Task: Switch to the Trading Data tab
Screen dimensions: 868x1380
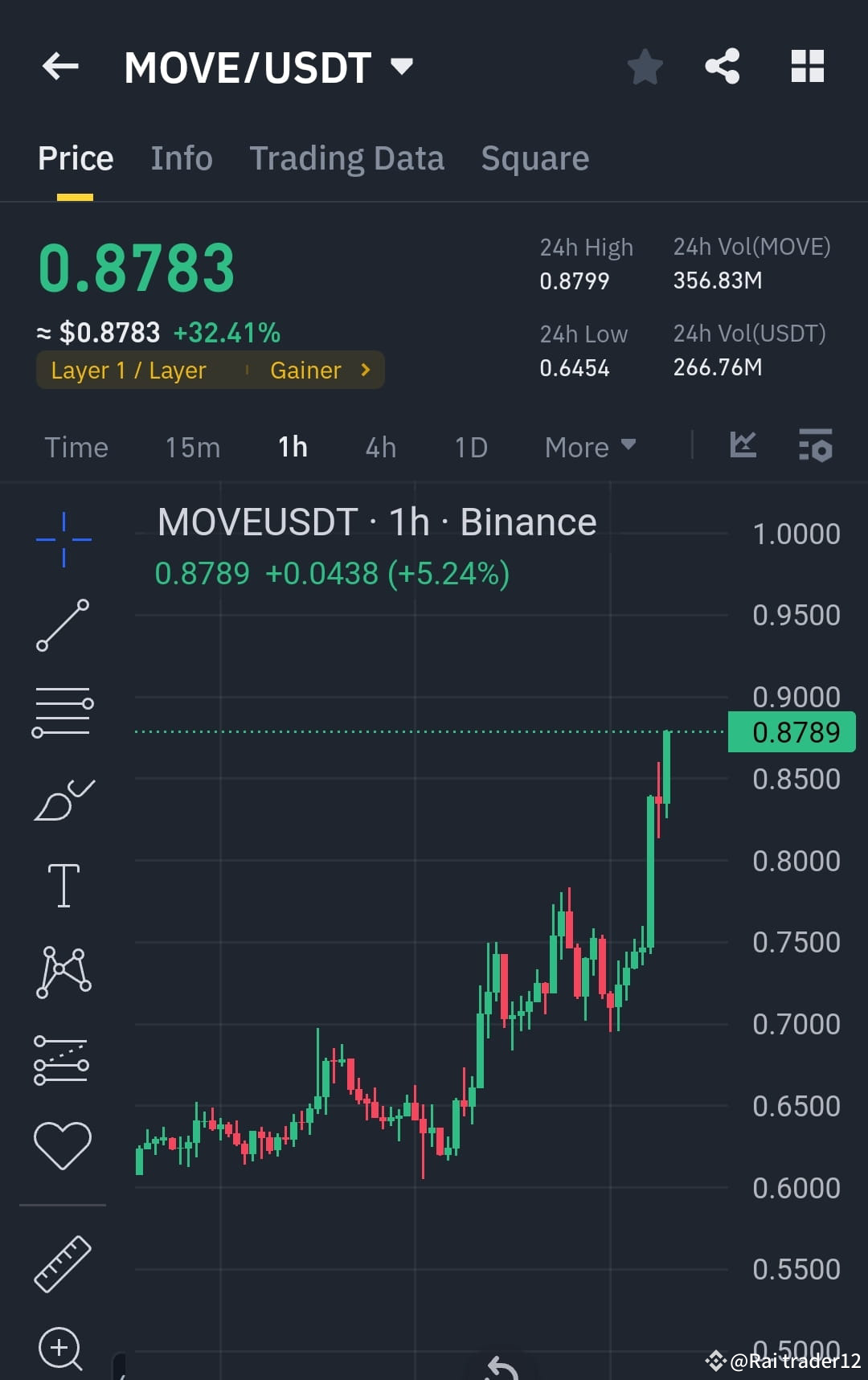Action: (347, 158)
